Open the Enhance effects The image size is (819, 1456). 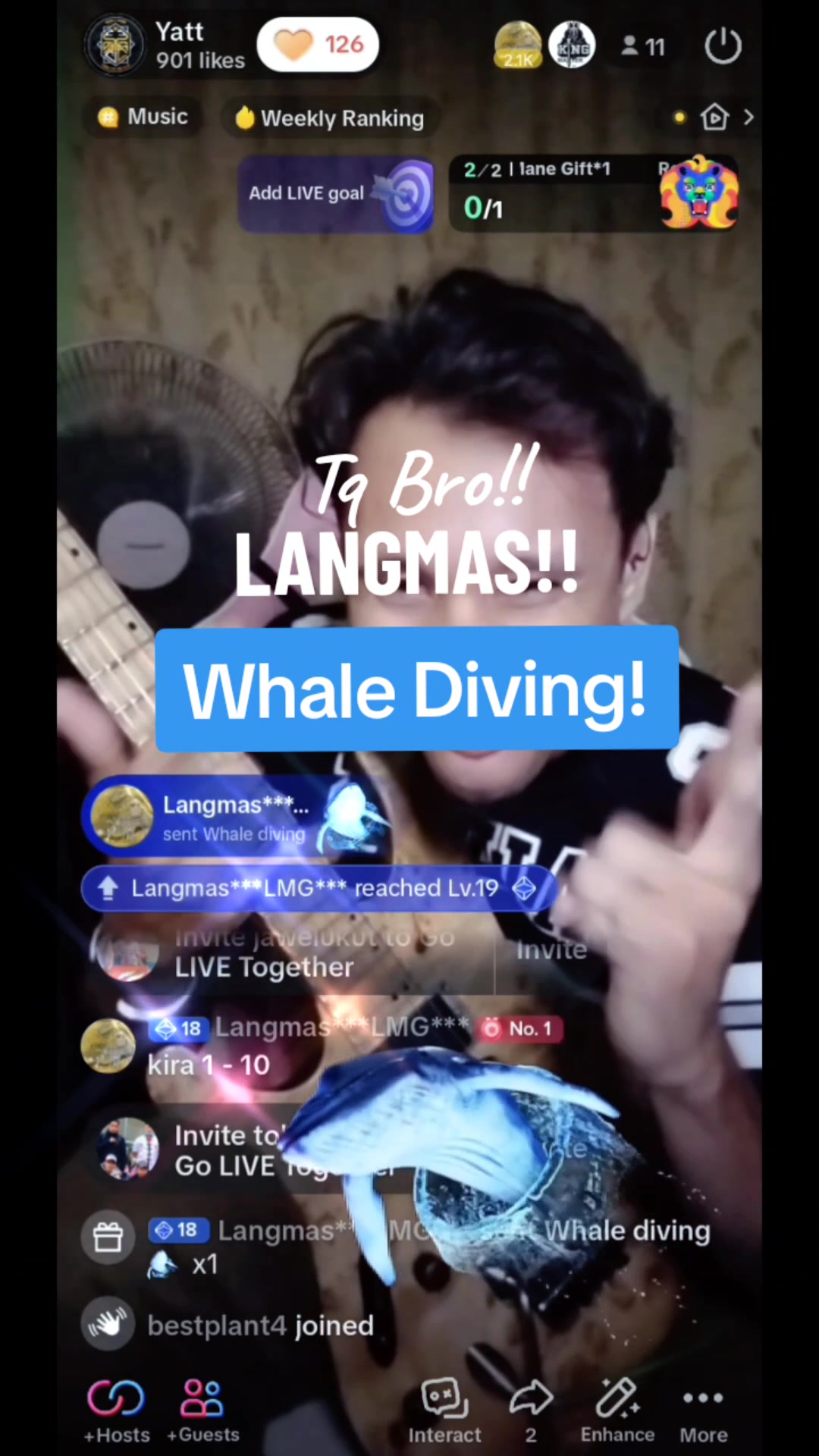[617, 1409]
